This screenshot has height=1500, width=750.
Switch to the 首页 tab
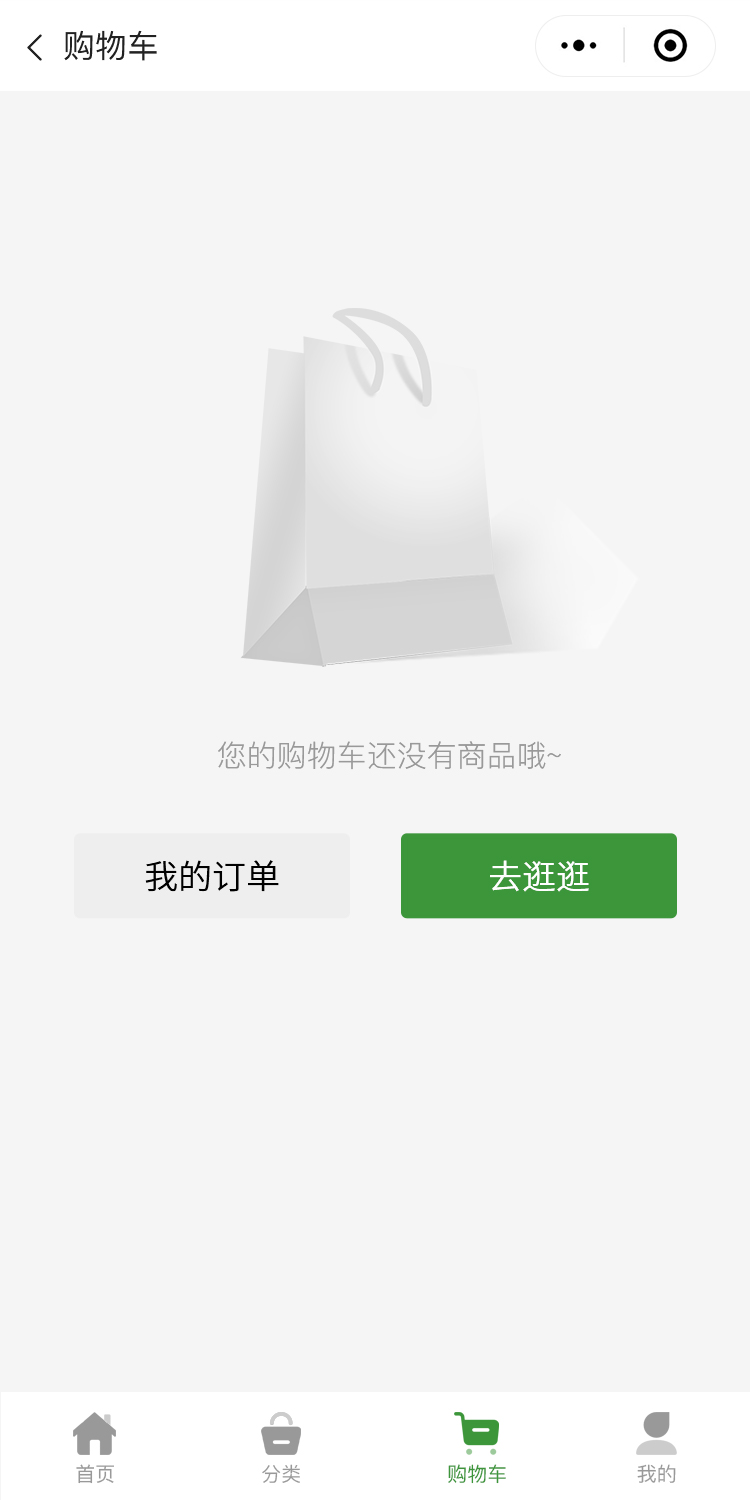95,1447
